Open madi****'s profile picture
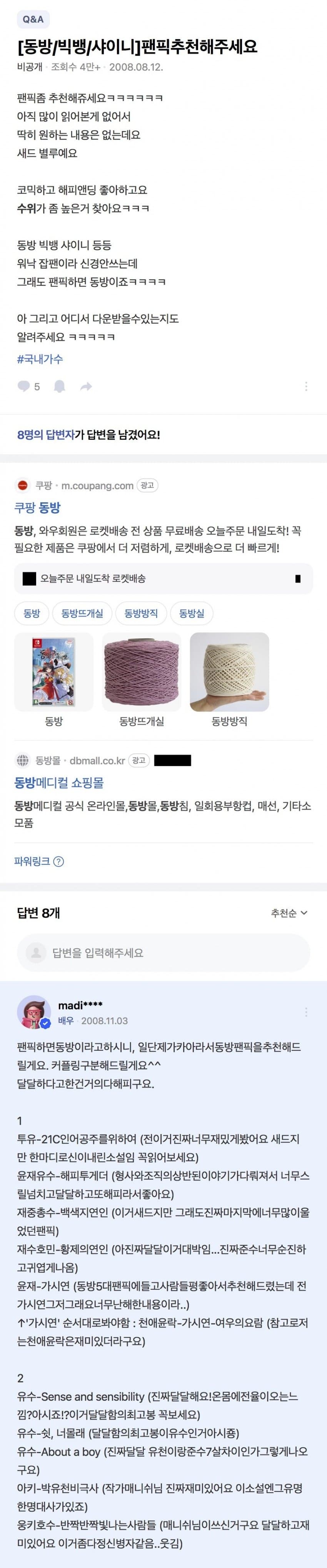 [33, 1012]
